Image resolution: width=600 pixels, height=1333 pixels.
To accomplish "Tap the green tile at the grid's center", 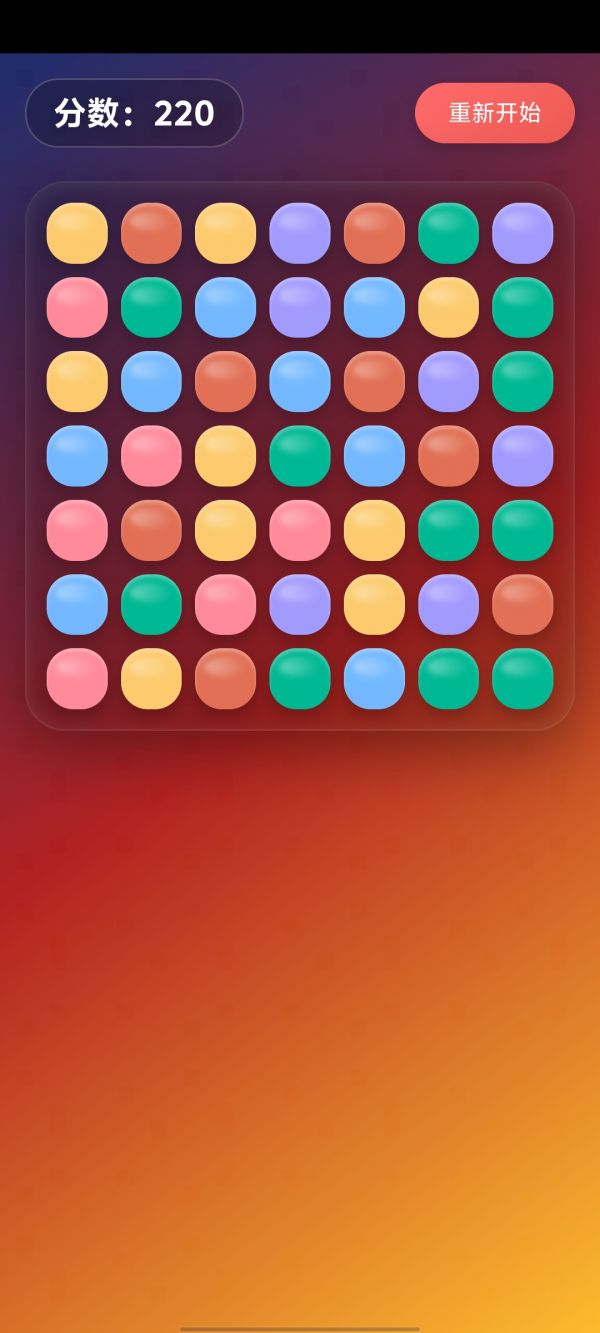I will point(300,456).
